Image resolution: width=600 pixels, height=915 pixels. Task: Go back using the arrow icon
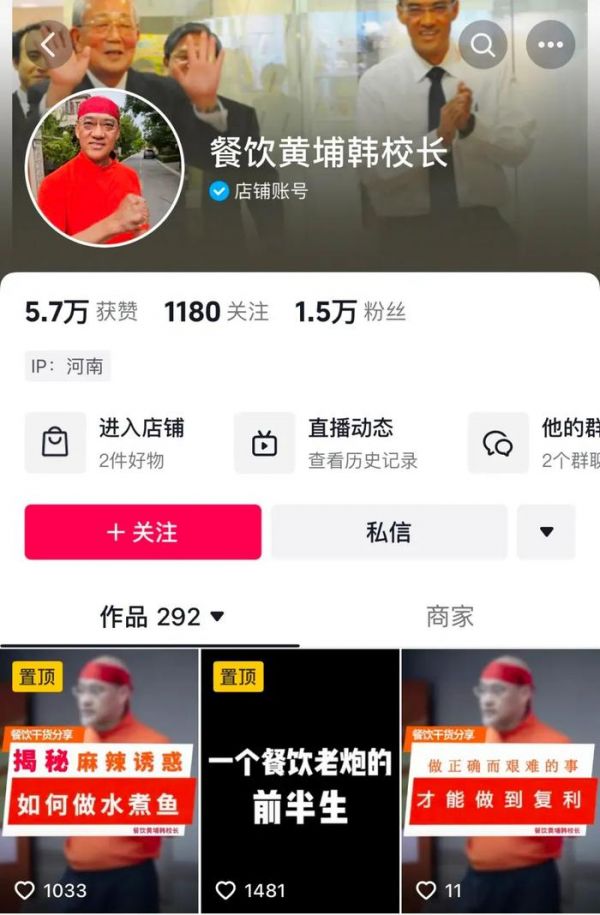(x=48, y=45)
